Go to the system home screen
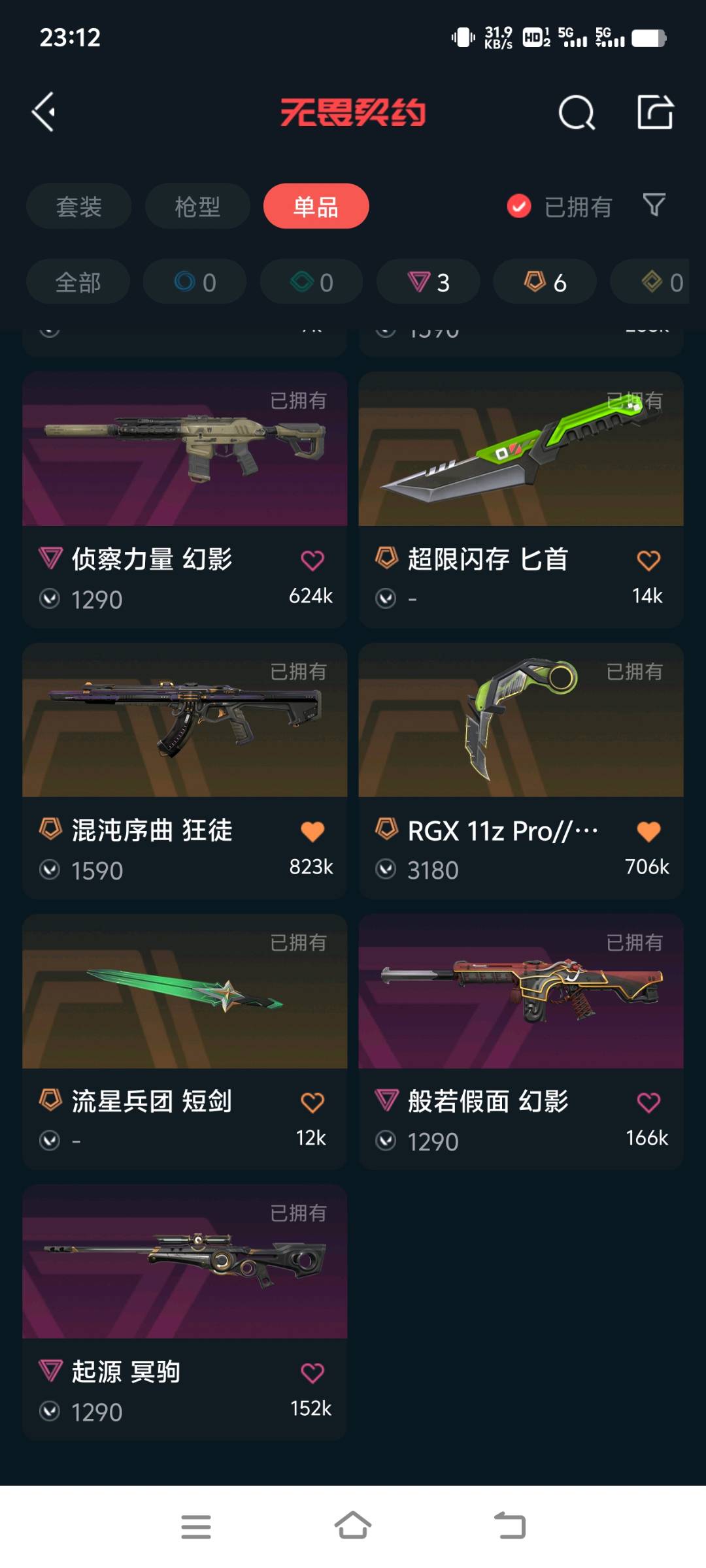Image resolution: width=706 pixels, height=1568 pixels. pyautogui.click(x=353, y=1526)
